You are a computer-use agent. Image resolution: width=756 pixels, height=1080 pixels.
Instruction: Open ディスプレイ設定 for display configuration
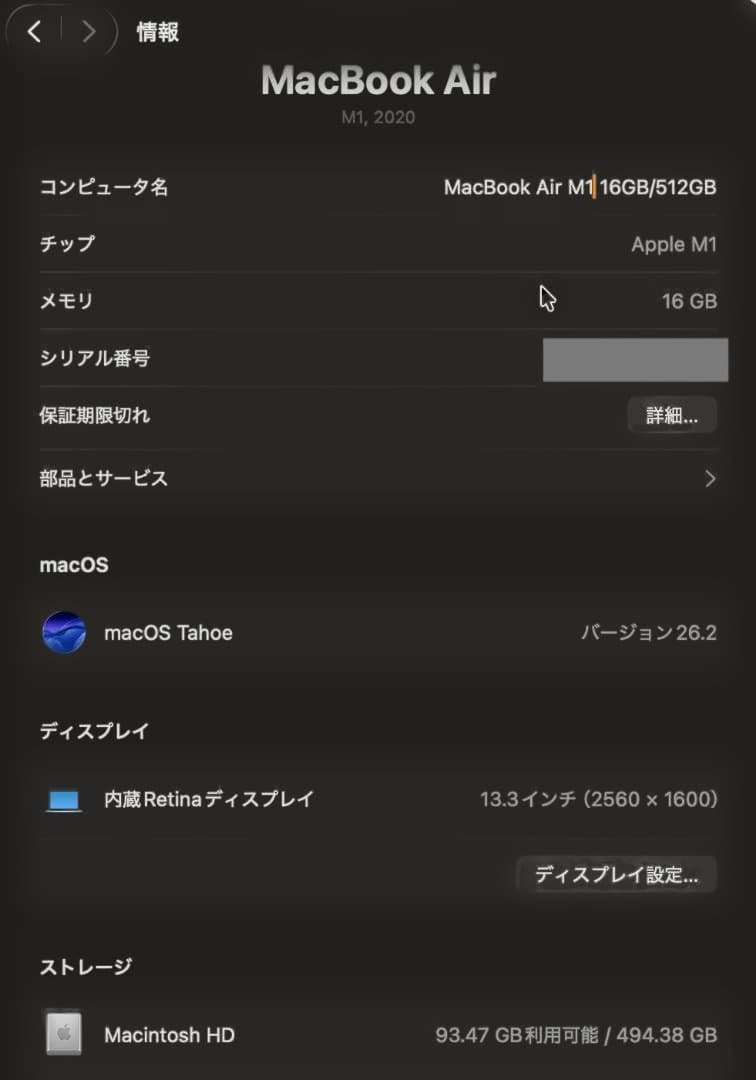615,875
